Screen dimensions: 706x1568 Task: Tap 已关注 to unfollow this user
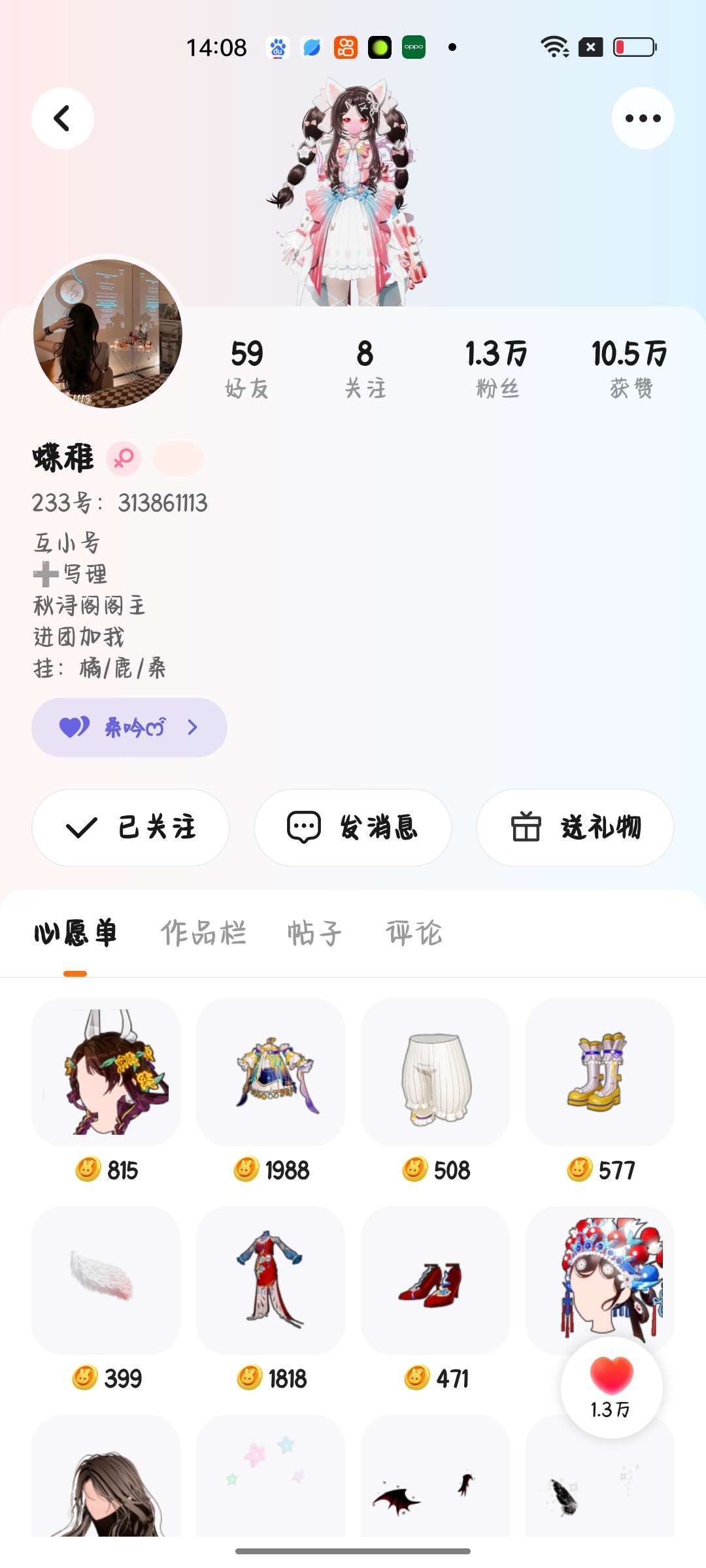pos(131,827)
